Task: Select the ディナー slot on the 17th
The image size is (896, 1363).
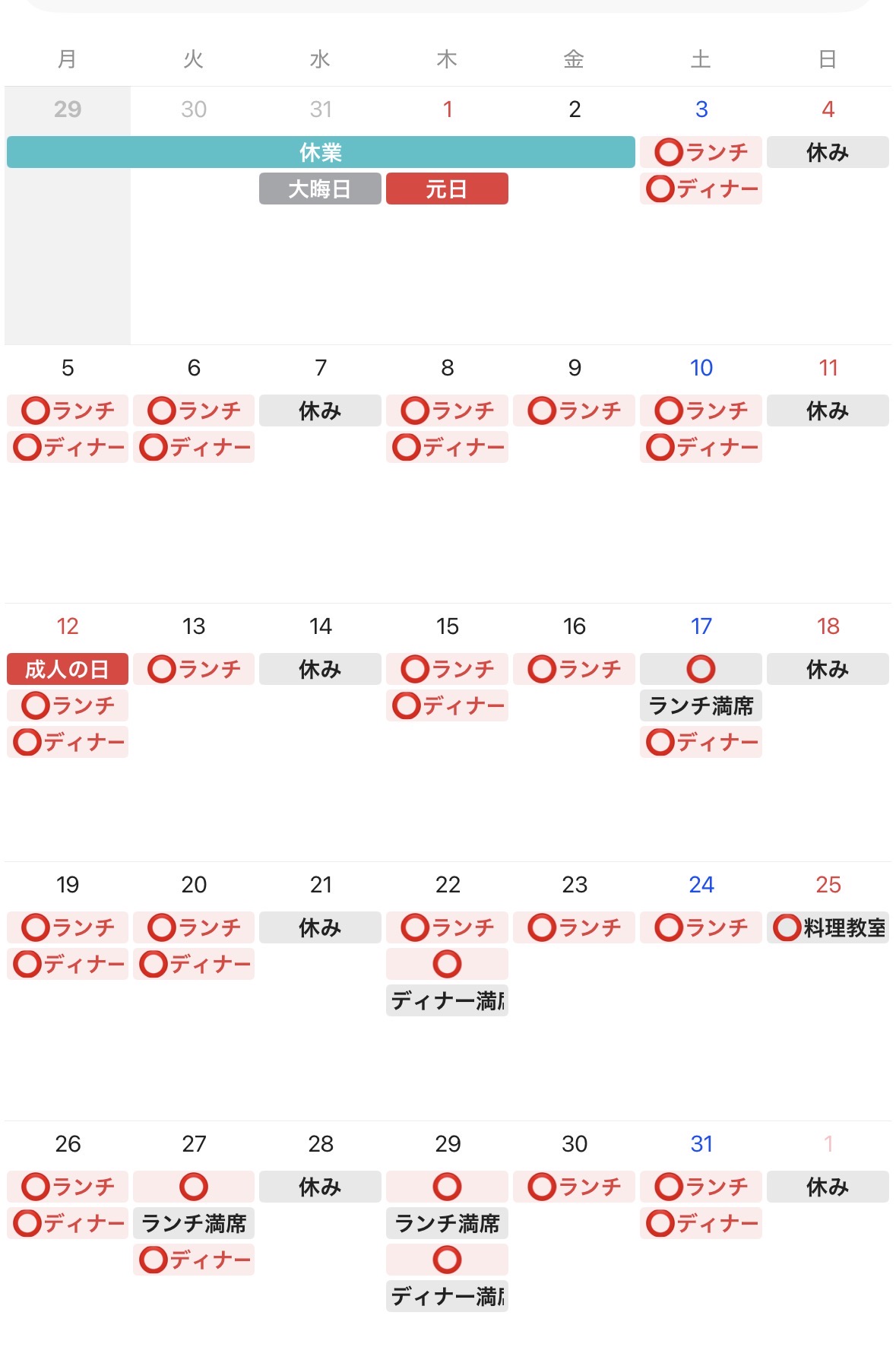Action: pos(701,742)
